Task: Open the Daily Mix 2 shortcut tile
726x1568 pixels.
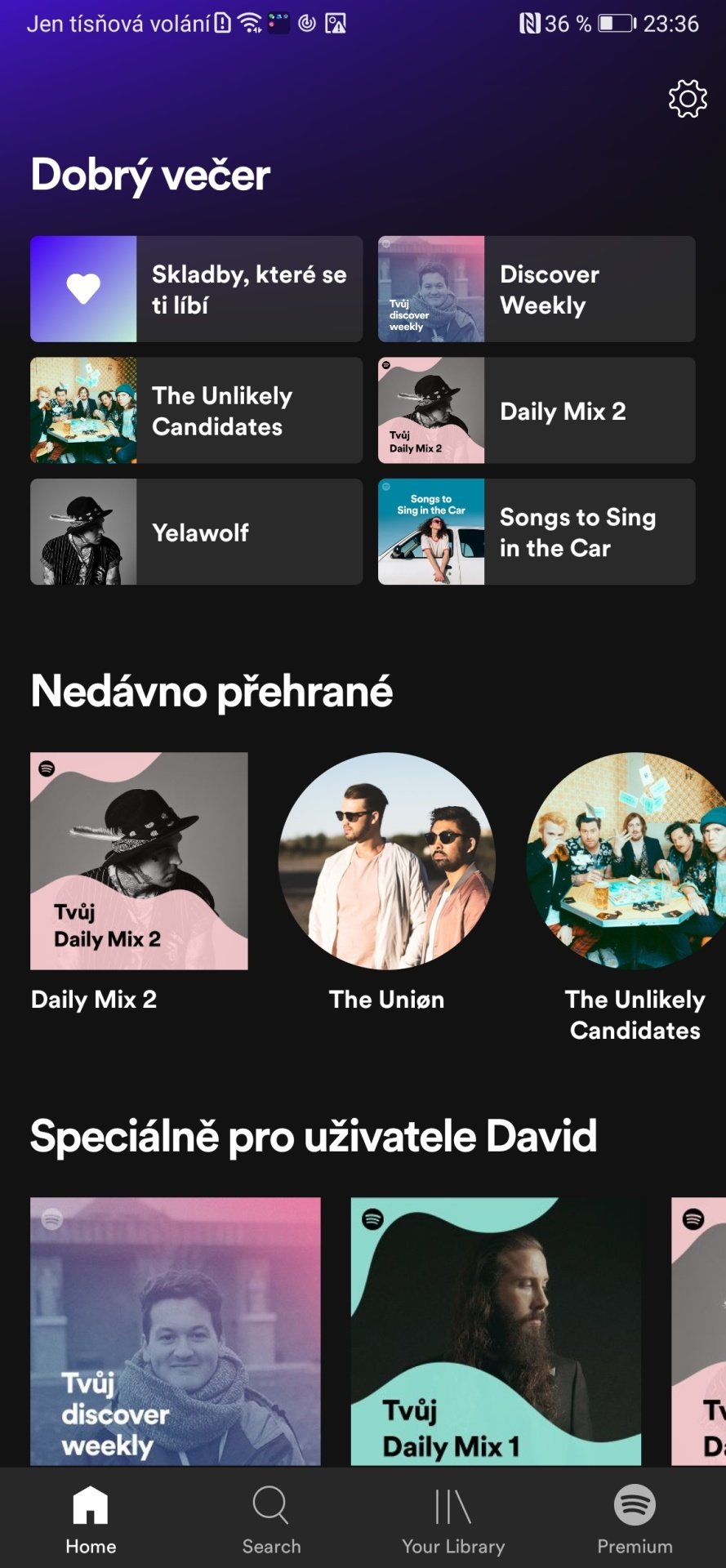Action: tap(537, 410)
